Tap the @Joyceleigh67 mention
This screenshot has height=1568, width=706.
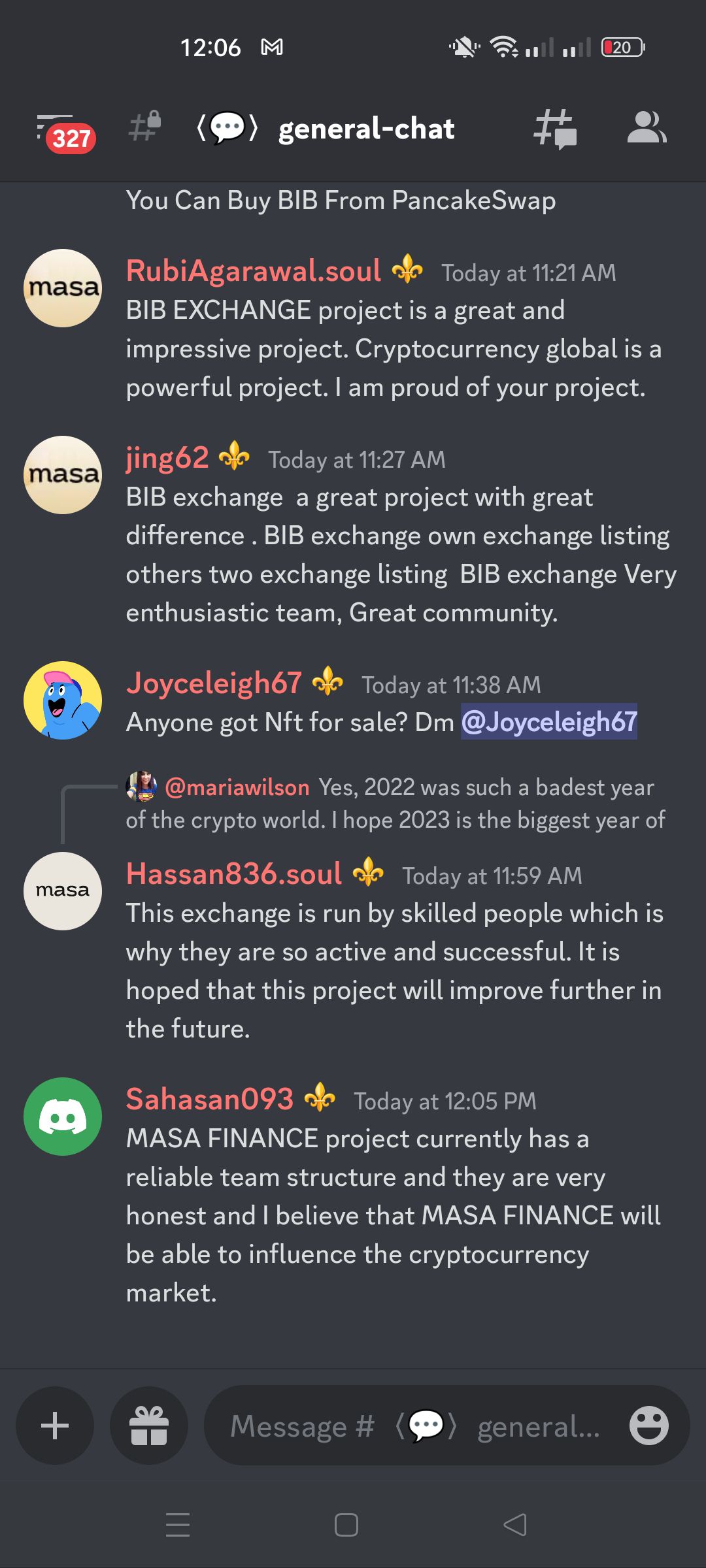[x=549, y=722]
